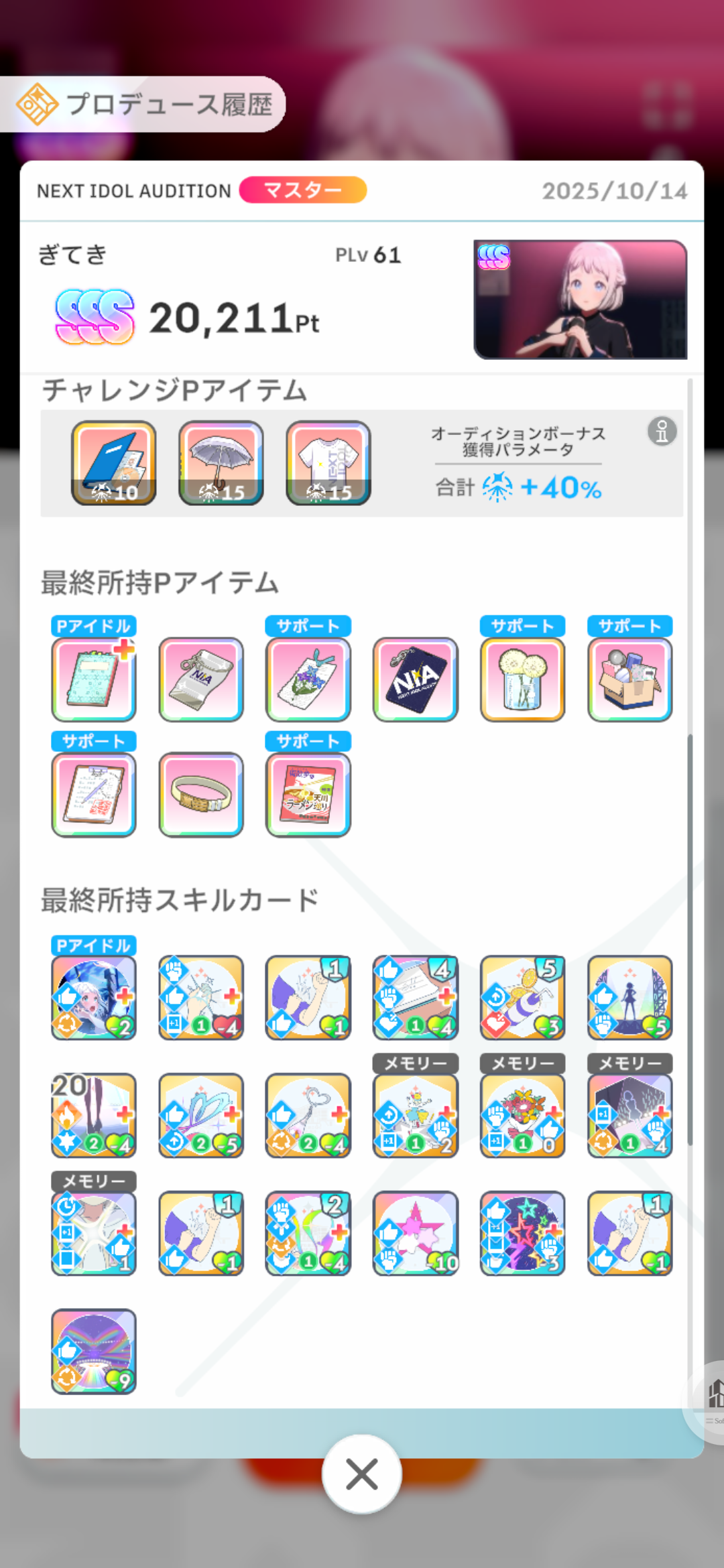
Task: Open the bouquet memory skill card
Action: coord(523,1116)
